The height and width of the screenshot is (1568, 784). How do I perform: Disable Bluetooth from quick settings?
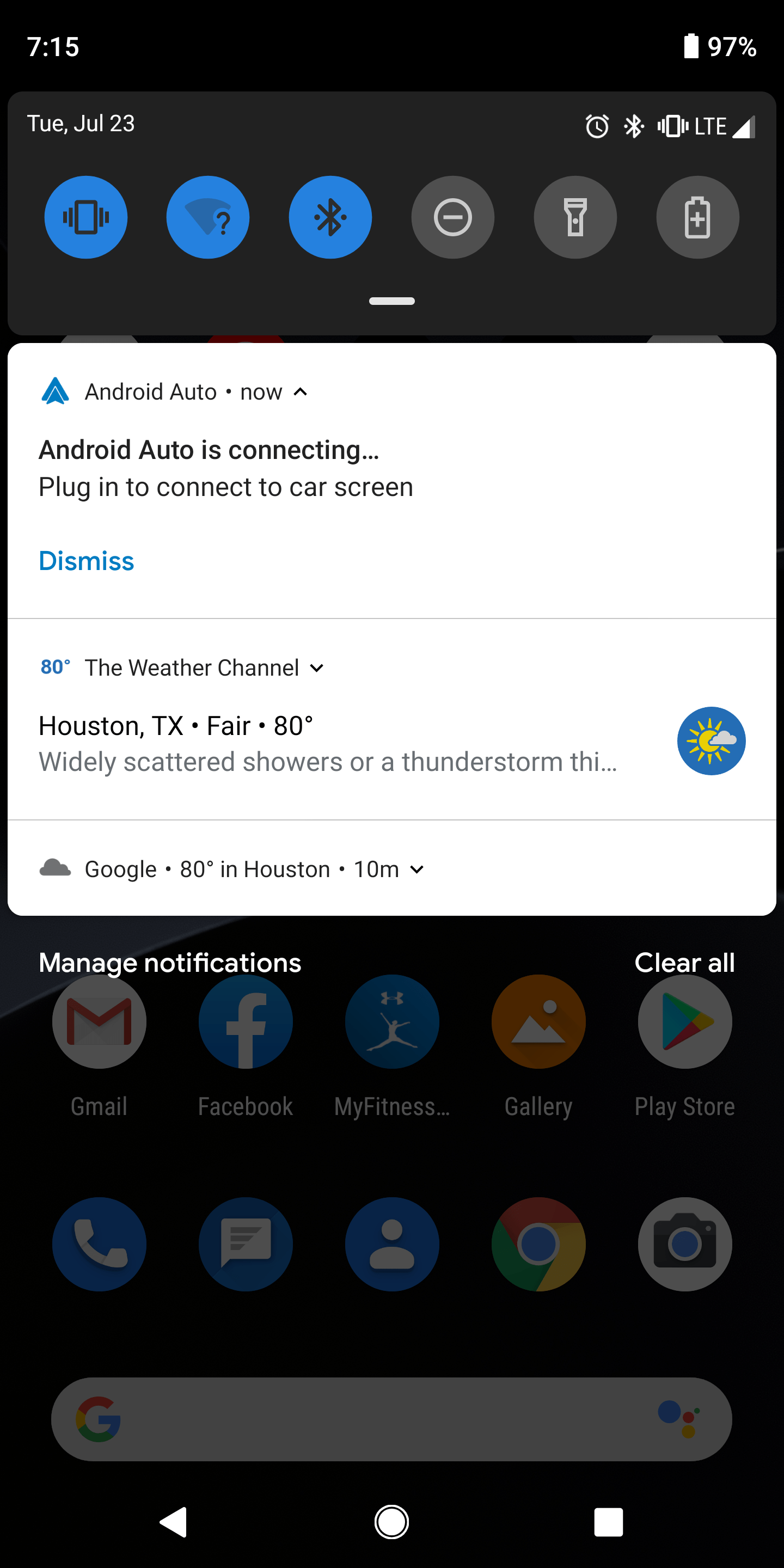(330, 217)
